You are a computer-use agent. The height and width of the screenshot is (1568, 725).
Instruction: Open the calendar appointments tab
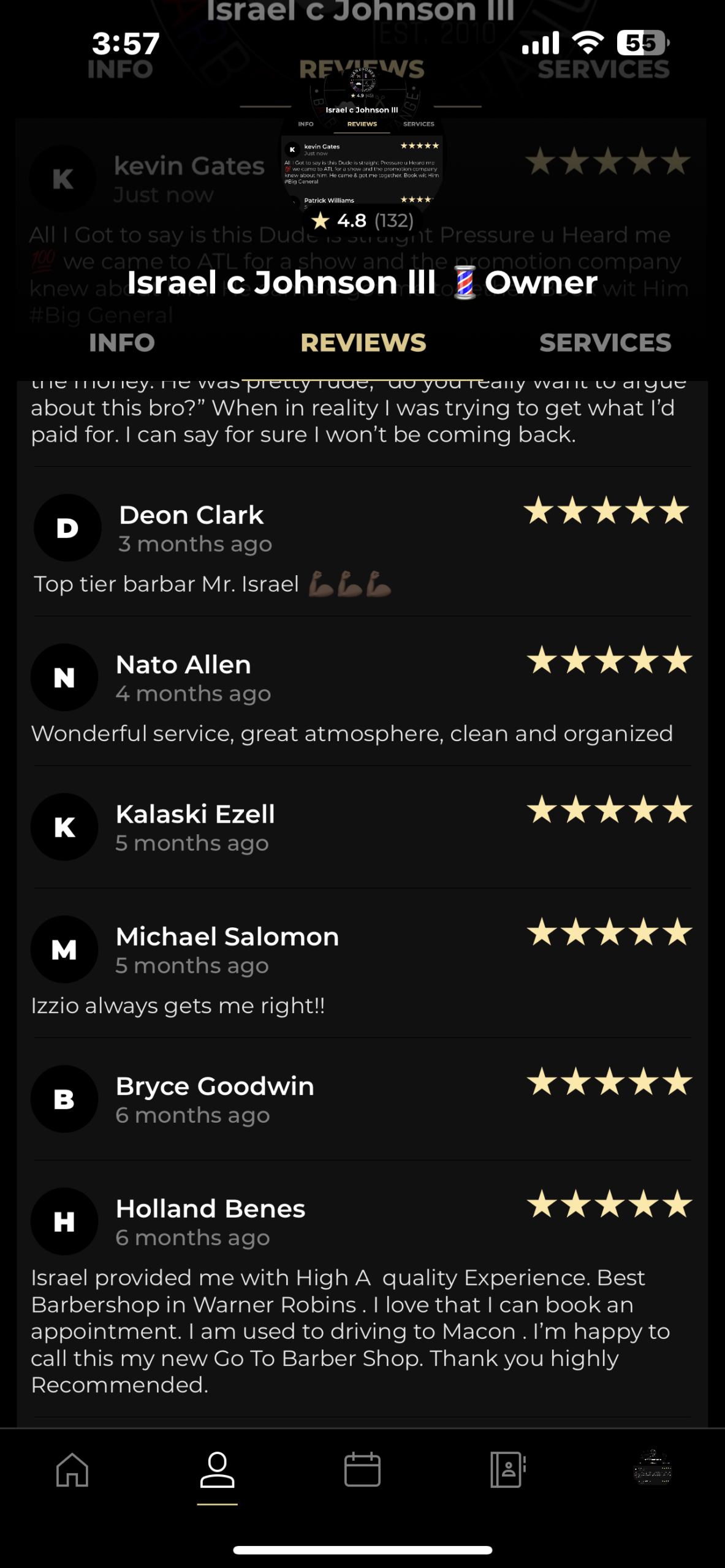click(x=362, y=1469)
